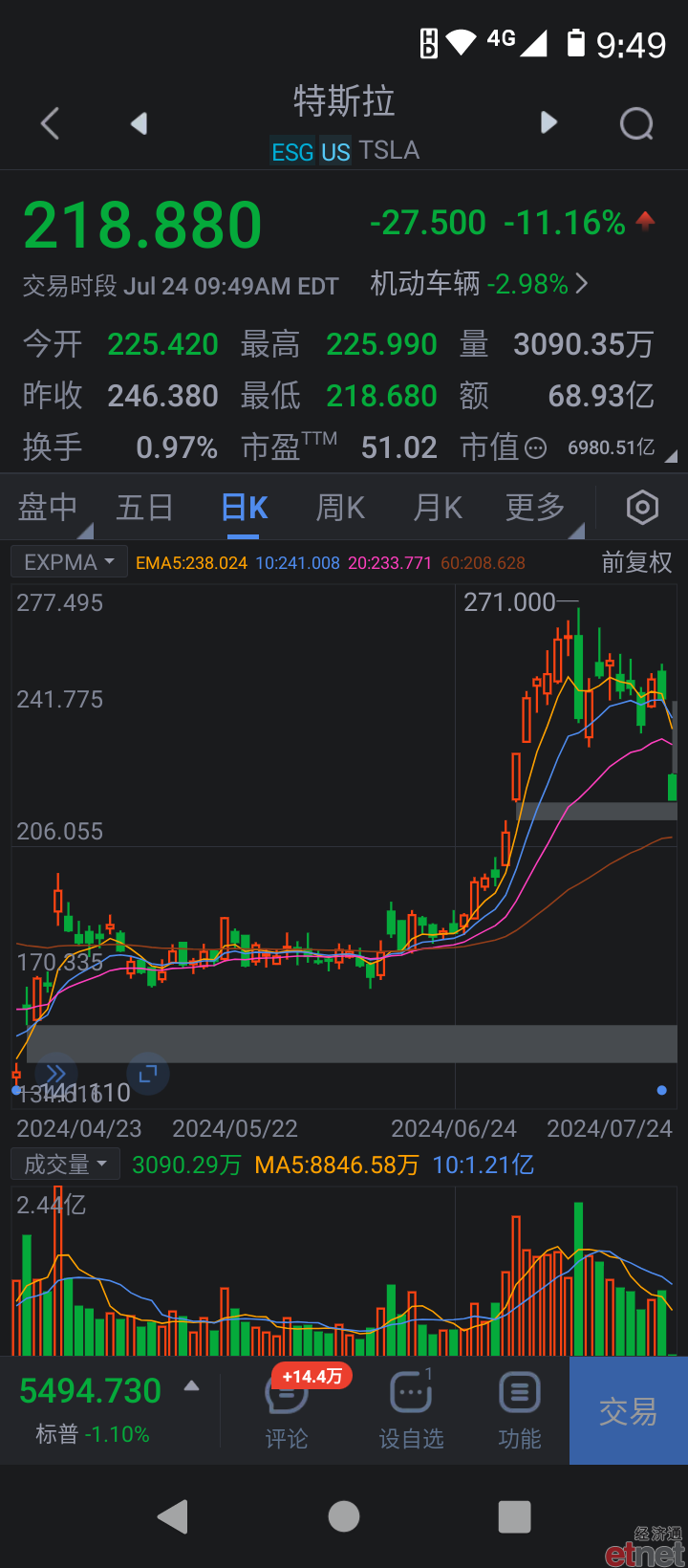The width and height of the screenshot is (688, 1568).
Task: Go back using the top-left arrow
Action: point(51,123)
